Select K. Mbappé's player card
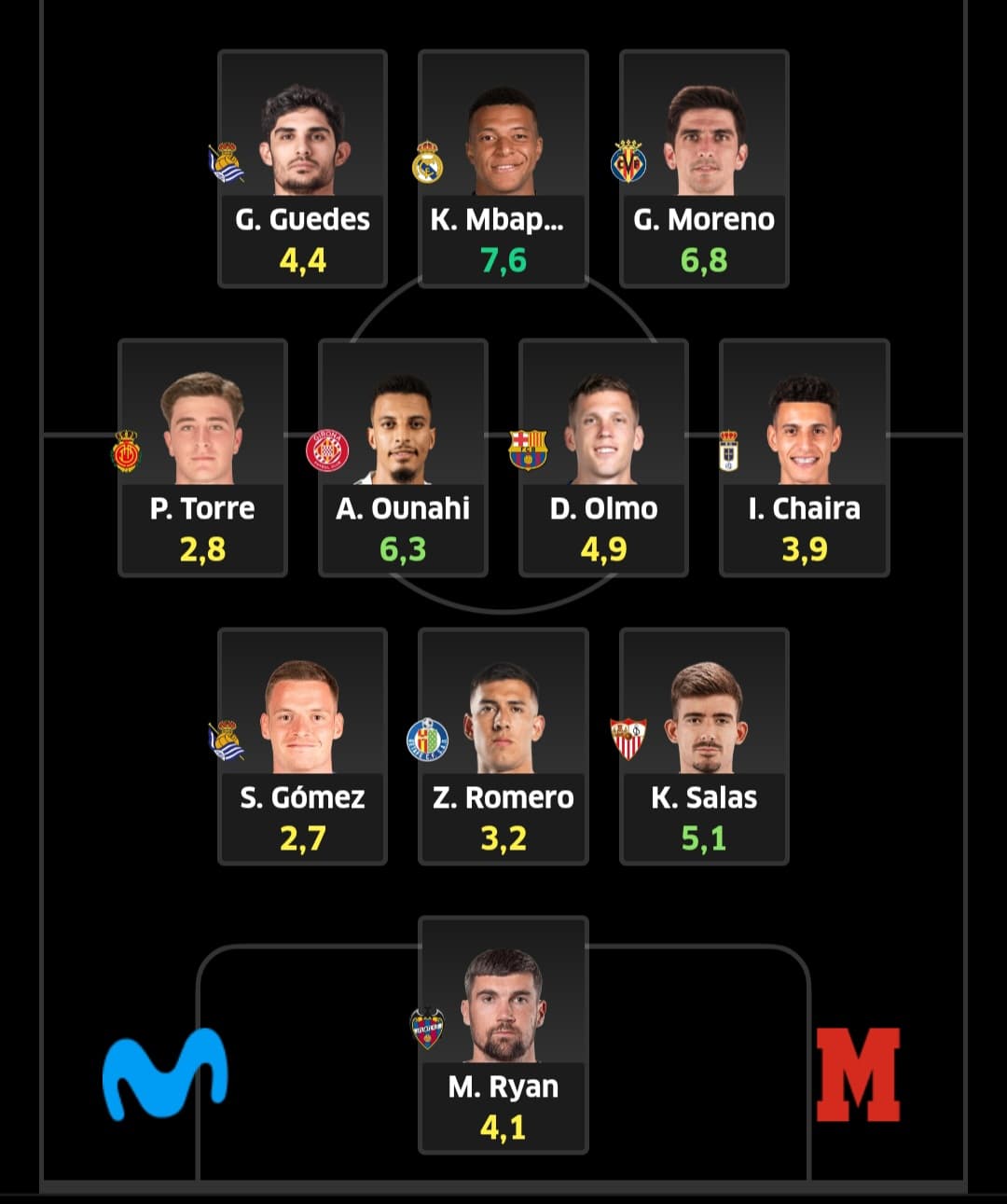 (504, 169)
